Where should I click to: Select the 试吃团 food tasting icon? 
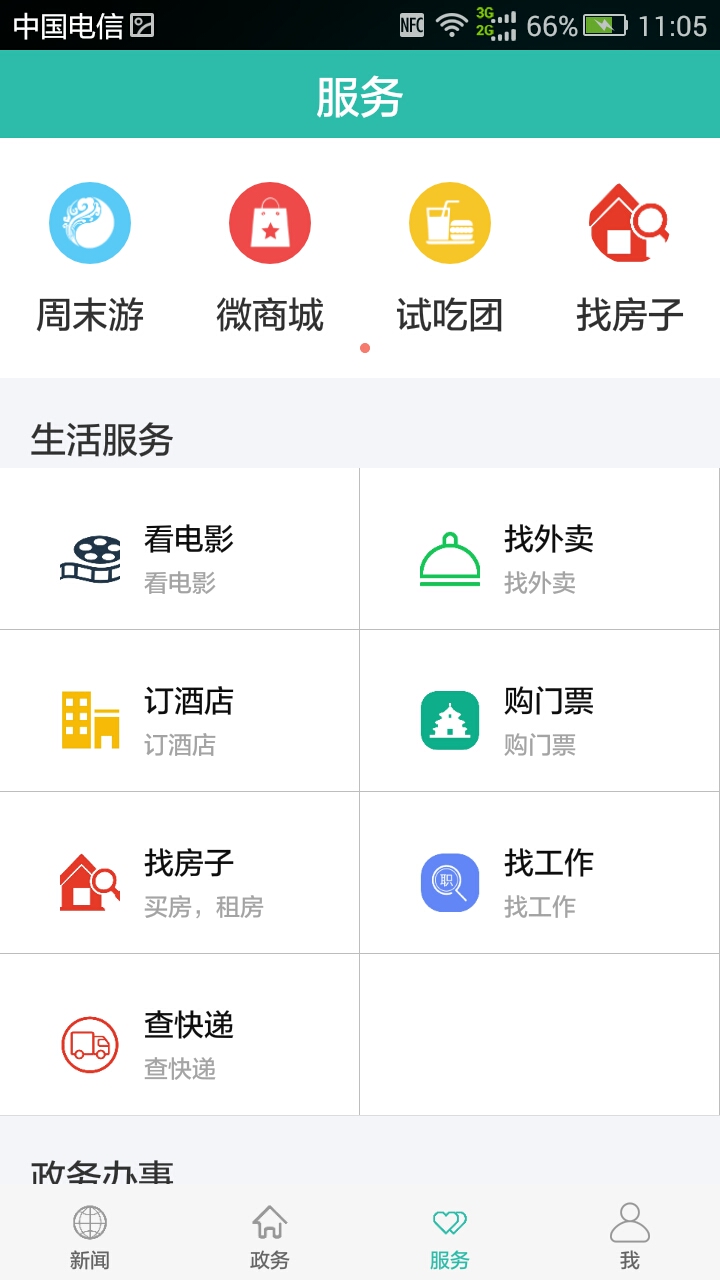[450, 222]
